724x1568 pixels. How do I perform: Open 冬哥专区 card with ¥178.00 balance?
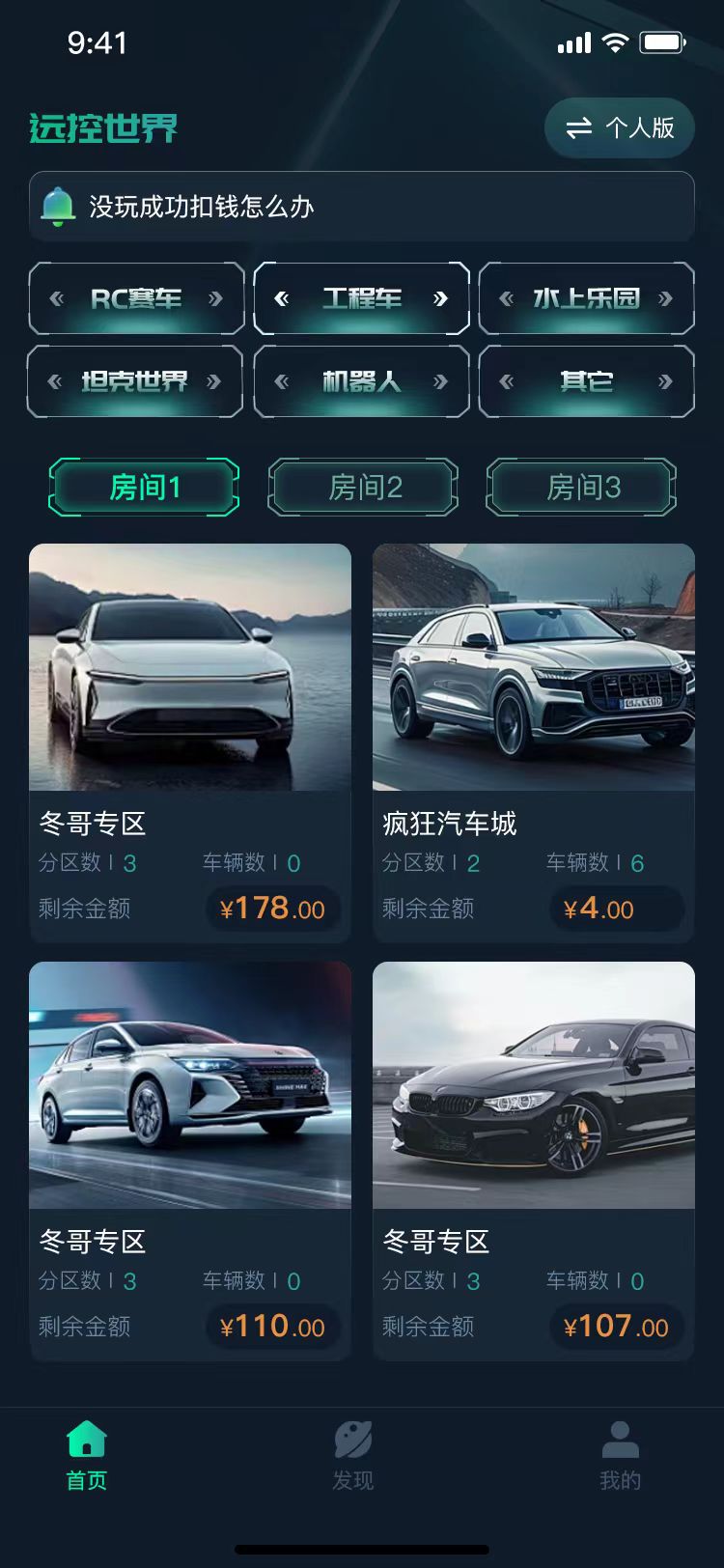(x=190, y=742)
